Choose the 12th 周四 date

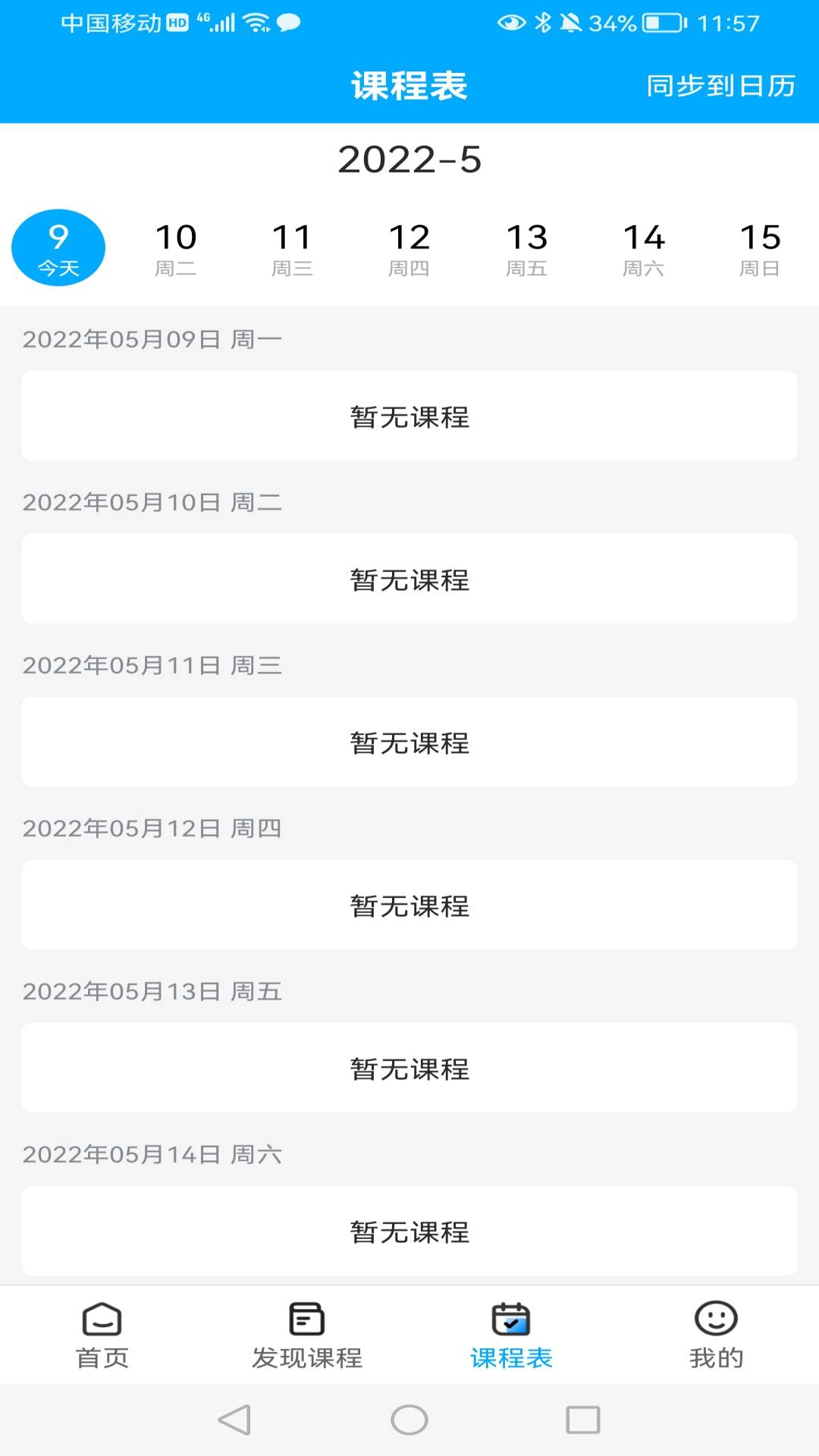409,248
